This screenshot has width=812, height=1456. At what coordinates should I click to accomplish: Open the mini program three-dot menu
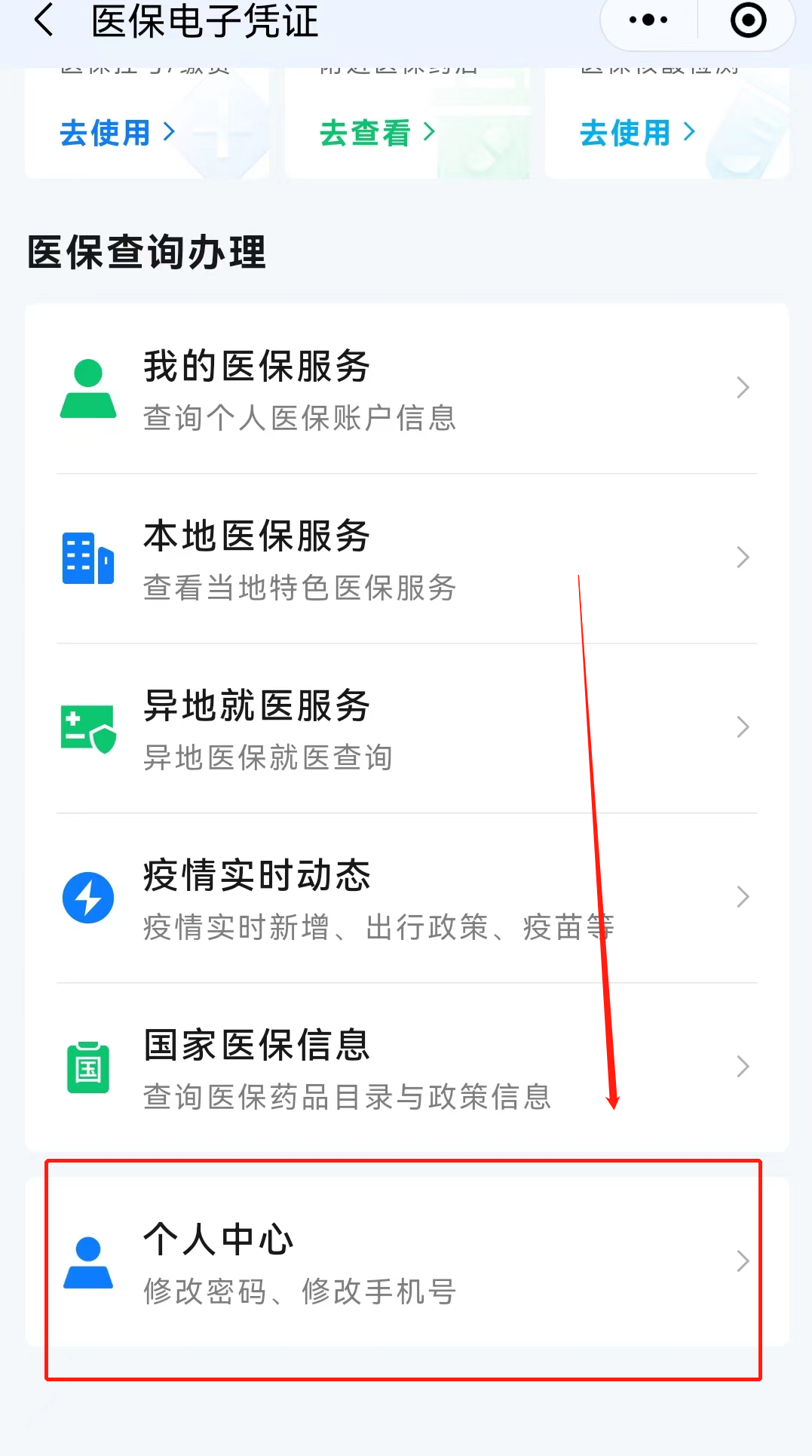point(648,20)
